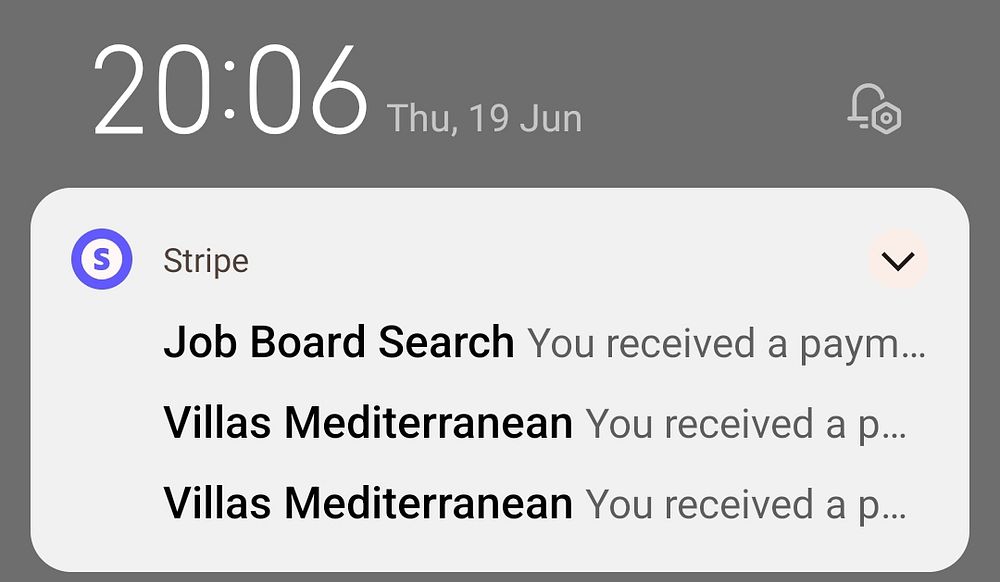Expand the Stripe notification group
This screenshot has width=1000, height=582.
coord(897,261)
